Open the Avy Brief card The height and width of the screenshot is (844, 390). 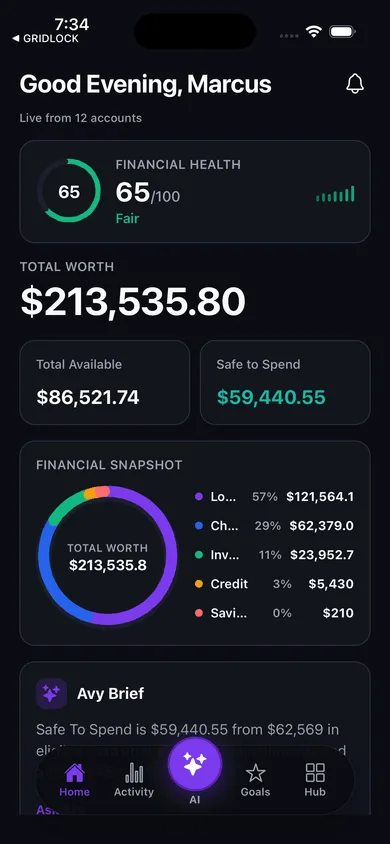tap(195, 737)
